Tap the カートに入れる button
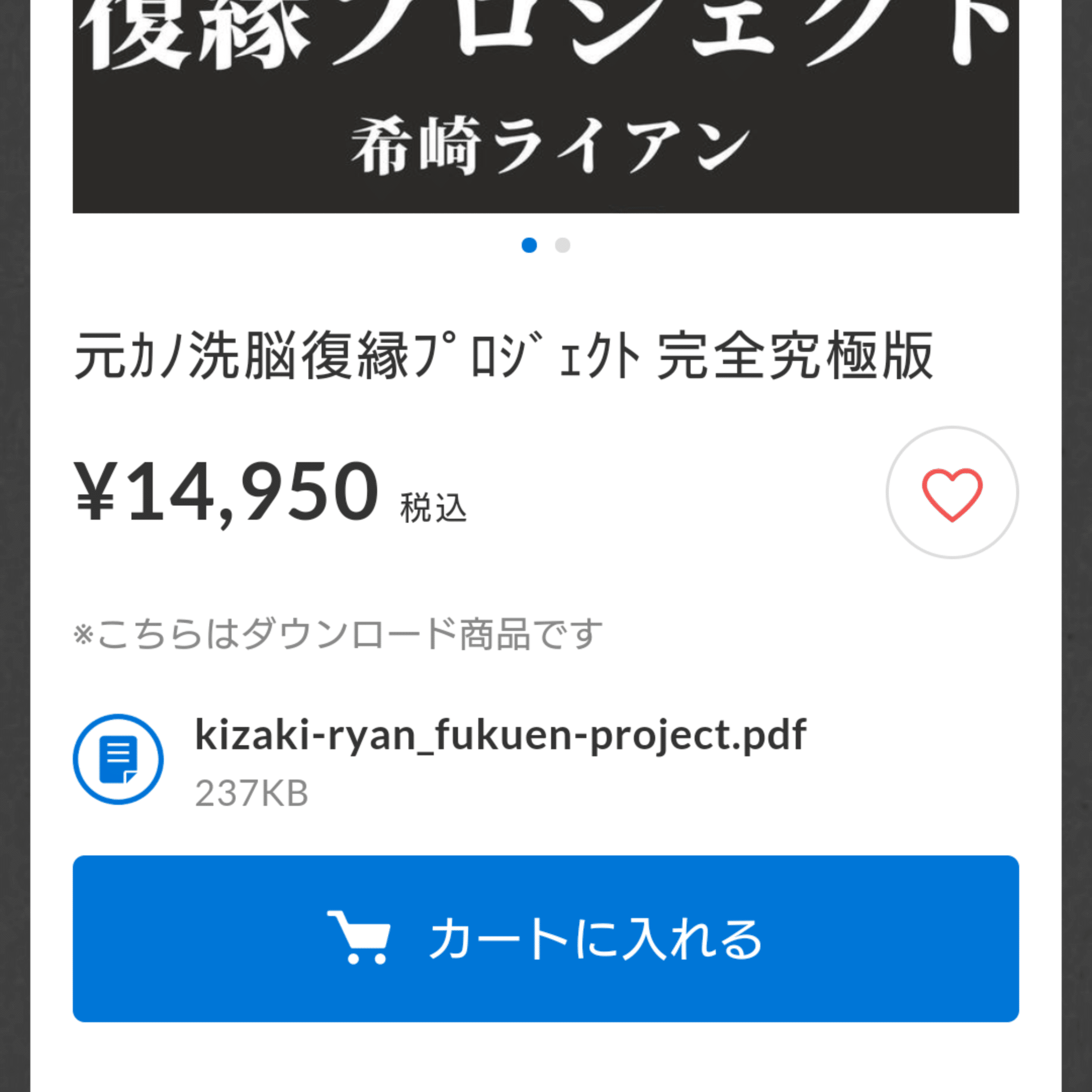Screen dimensions: 1092x1092 pyautogui.click(x=545, y=938)
